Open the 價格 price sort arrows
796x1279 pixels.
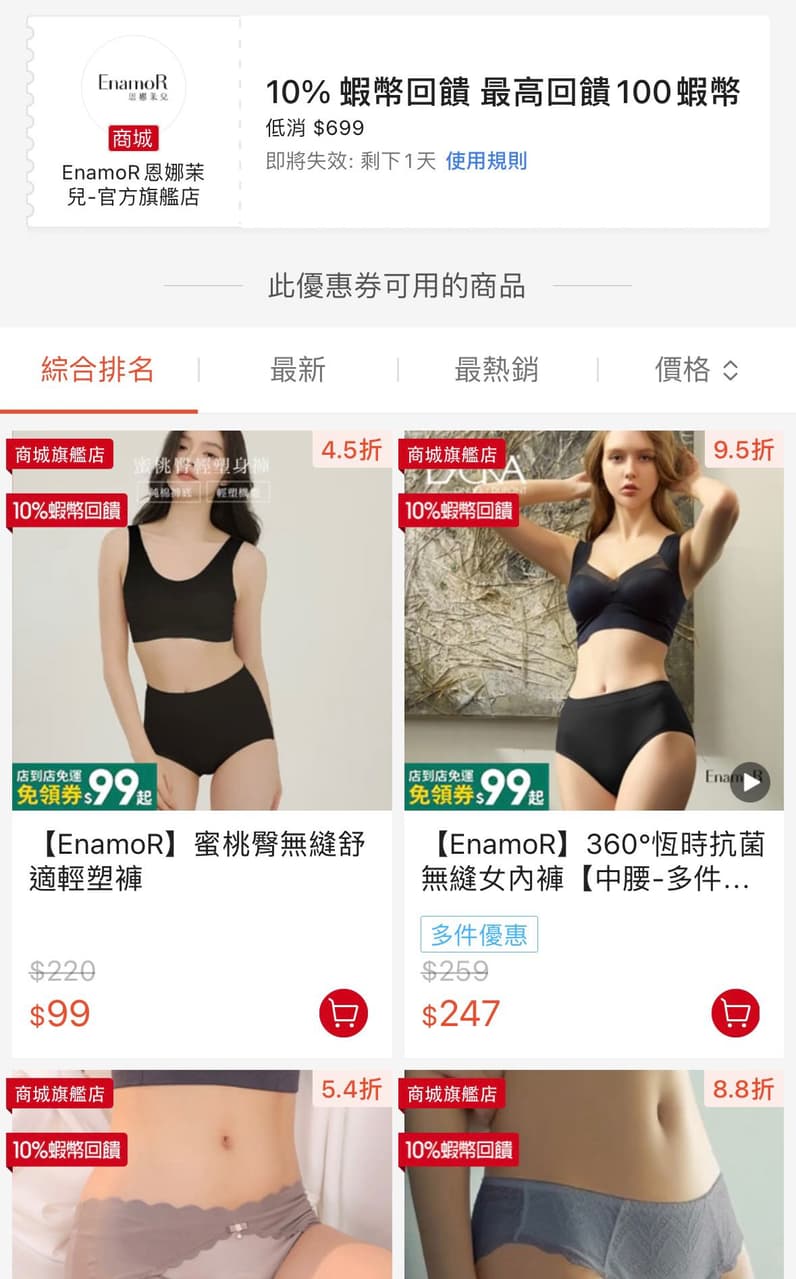click(695, 370)
